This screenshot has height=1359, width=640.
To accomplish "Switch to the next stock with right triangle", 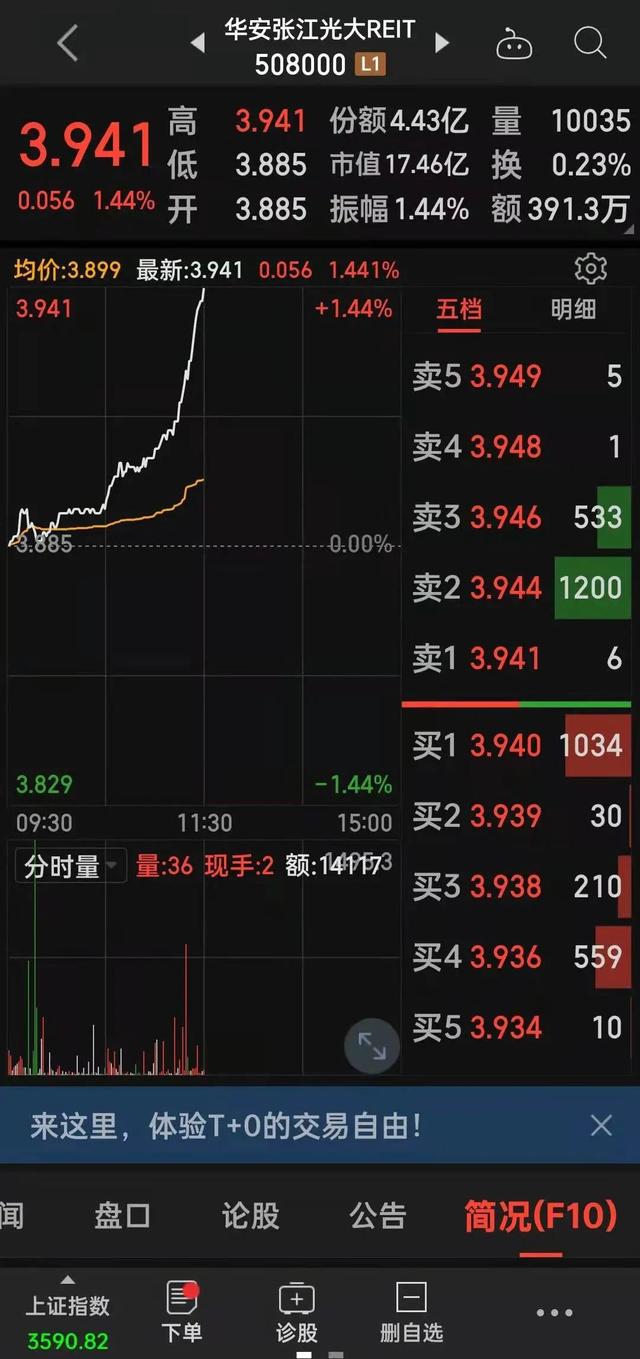I will 441,43.
